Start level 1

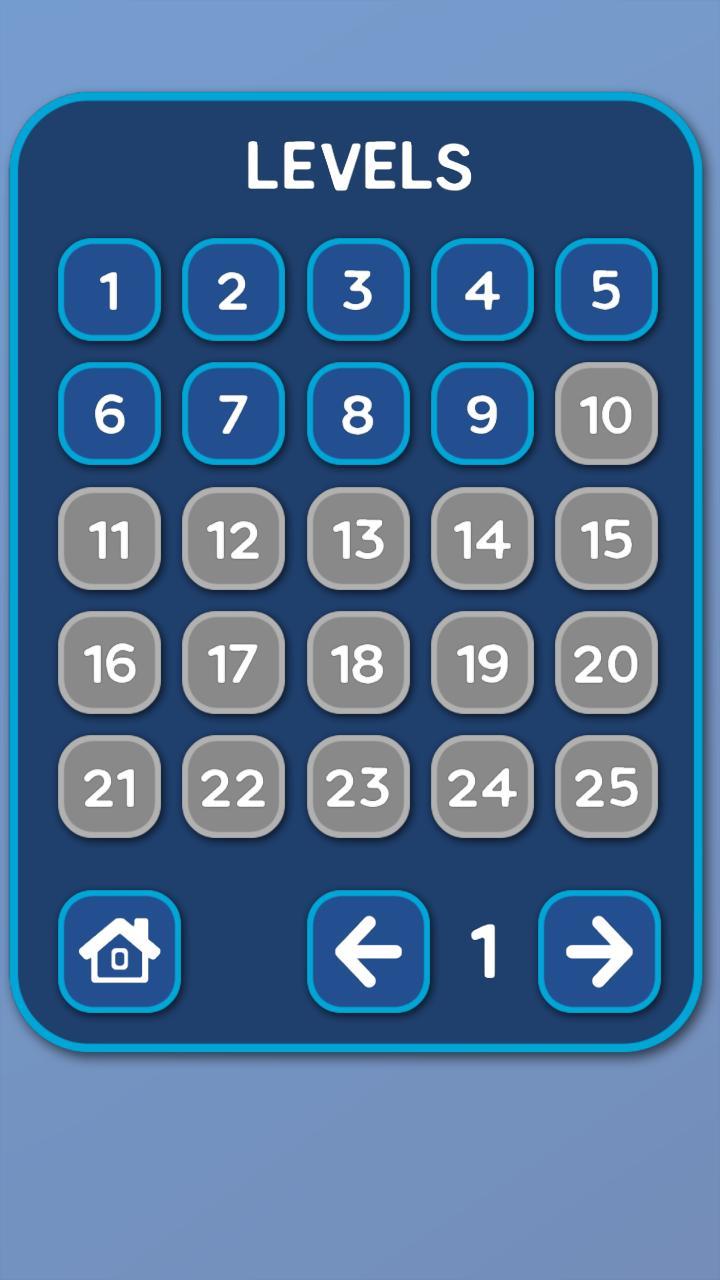(x=110, y=291)
